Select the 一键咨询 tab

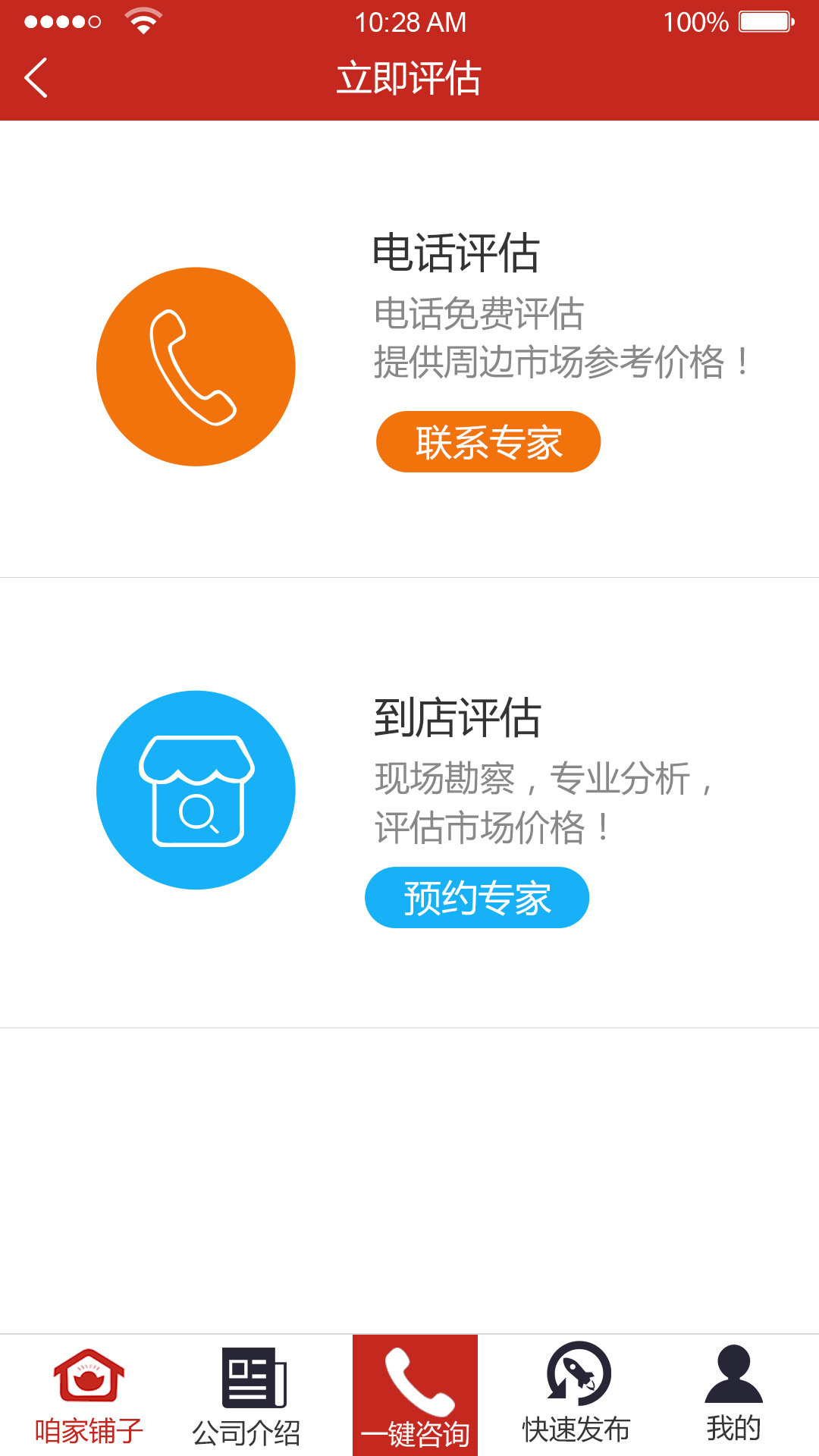click(415, 1395)
